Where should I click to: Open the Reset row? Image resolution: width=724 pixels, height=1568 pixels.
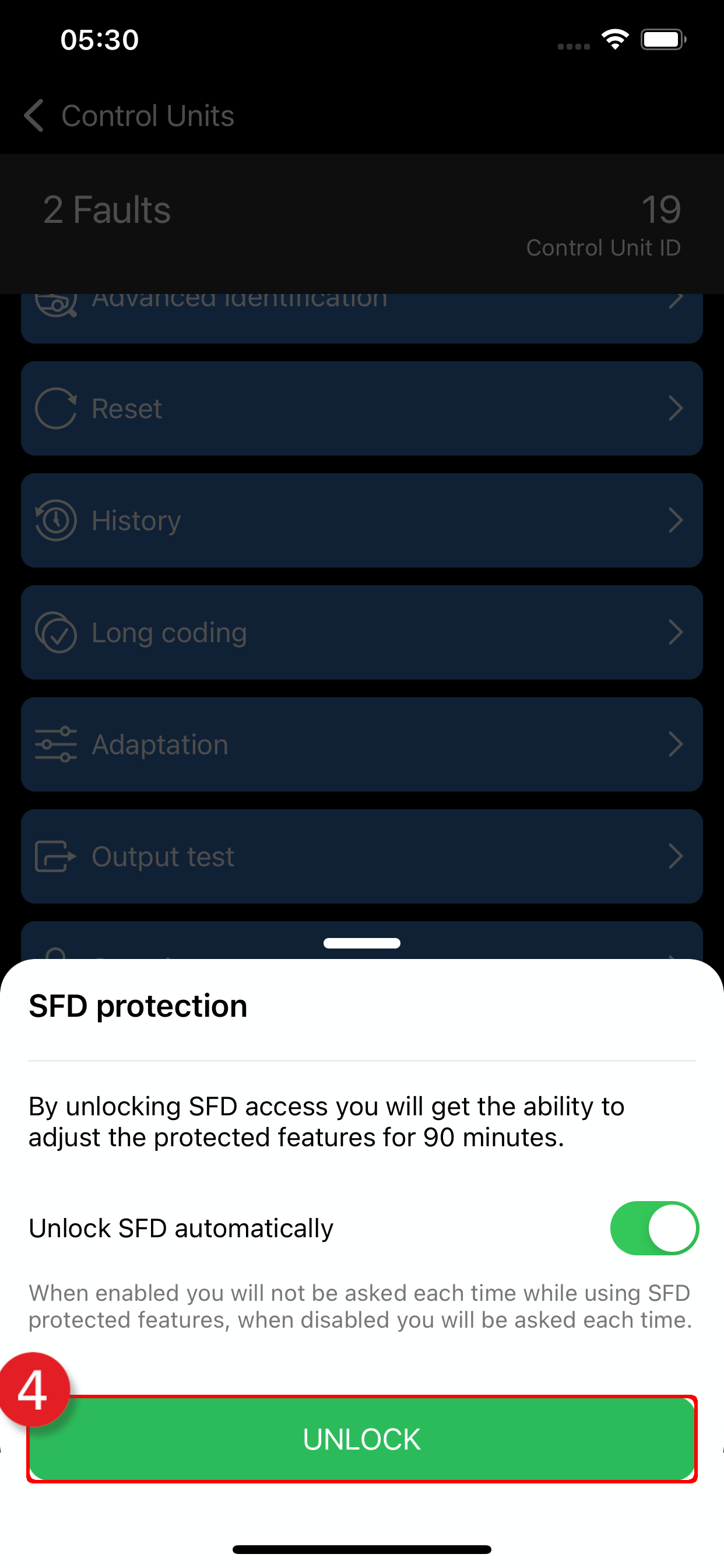362,408
